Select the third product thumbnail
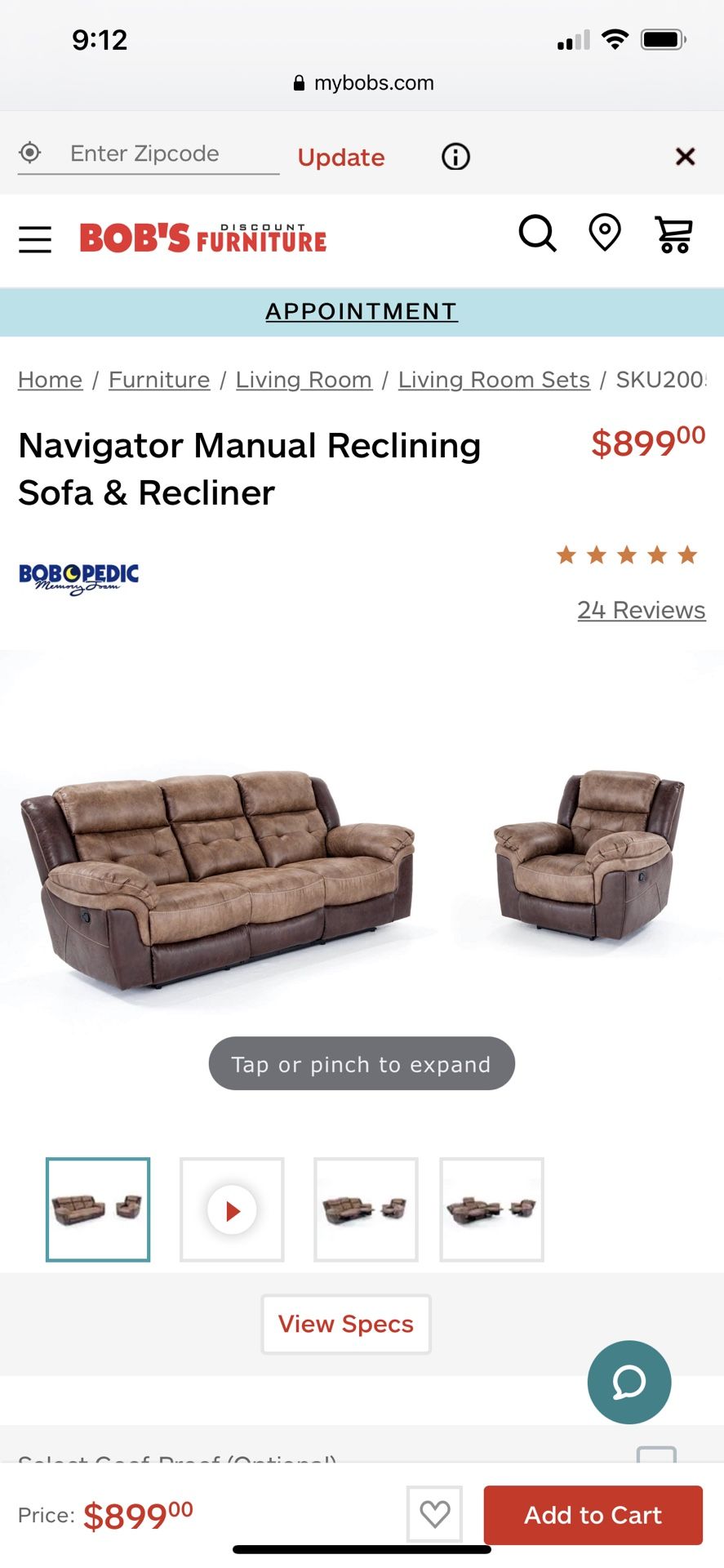This screenshot has width=724, height=1568. pos(366,1209)
